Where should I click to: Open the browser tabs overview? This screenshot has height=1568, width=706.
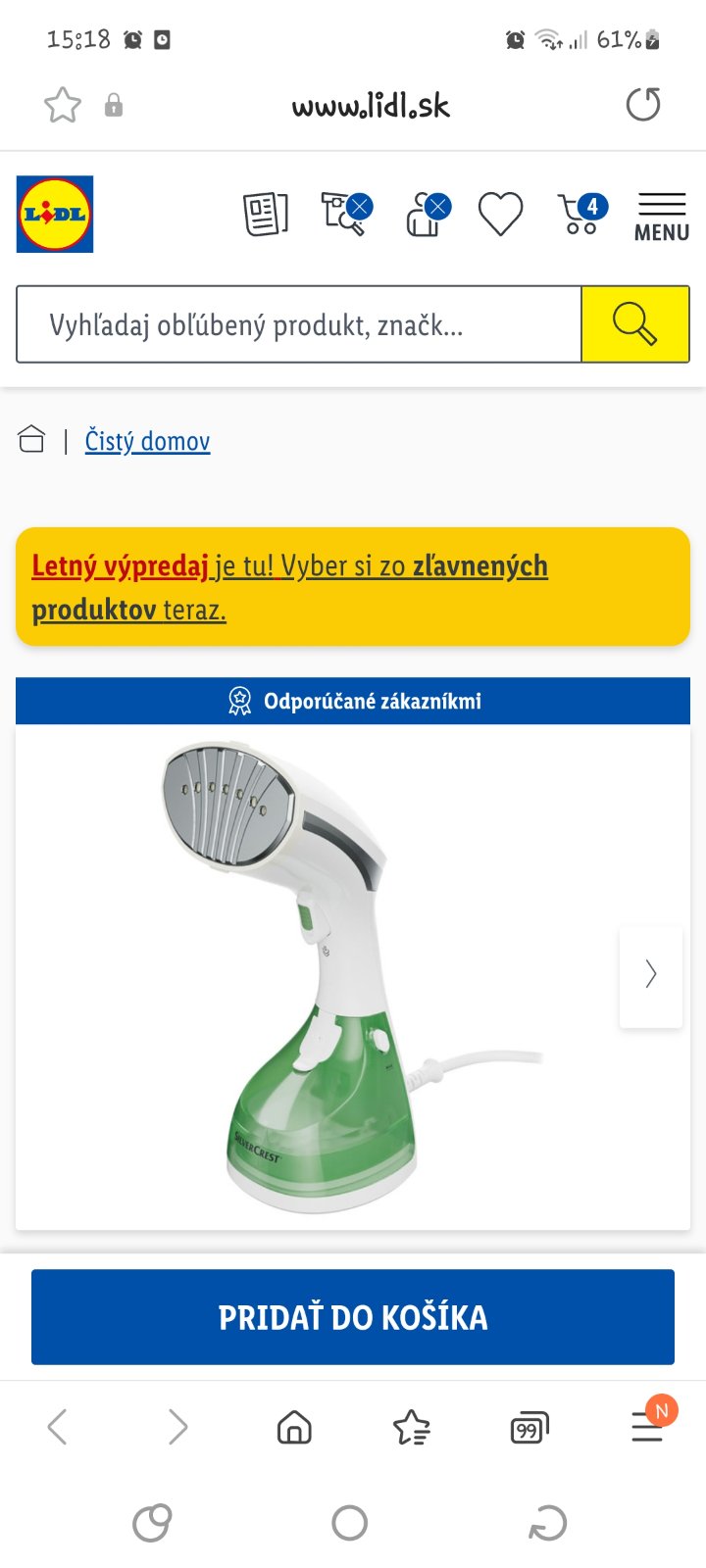pos(529,1429)
